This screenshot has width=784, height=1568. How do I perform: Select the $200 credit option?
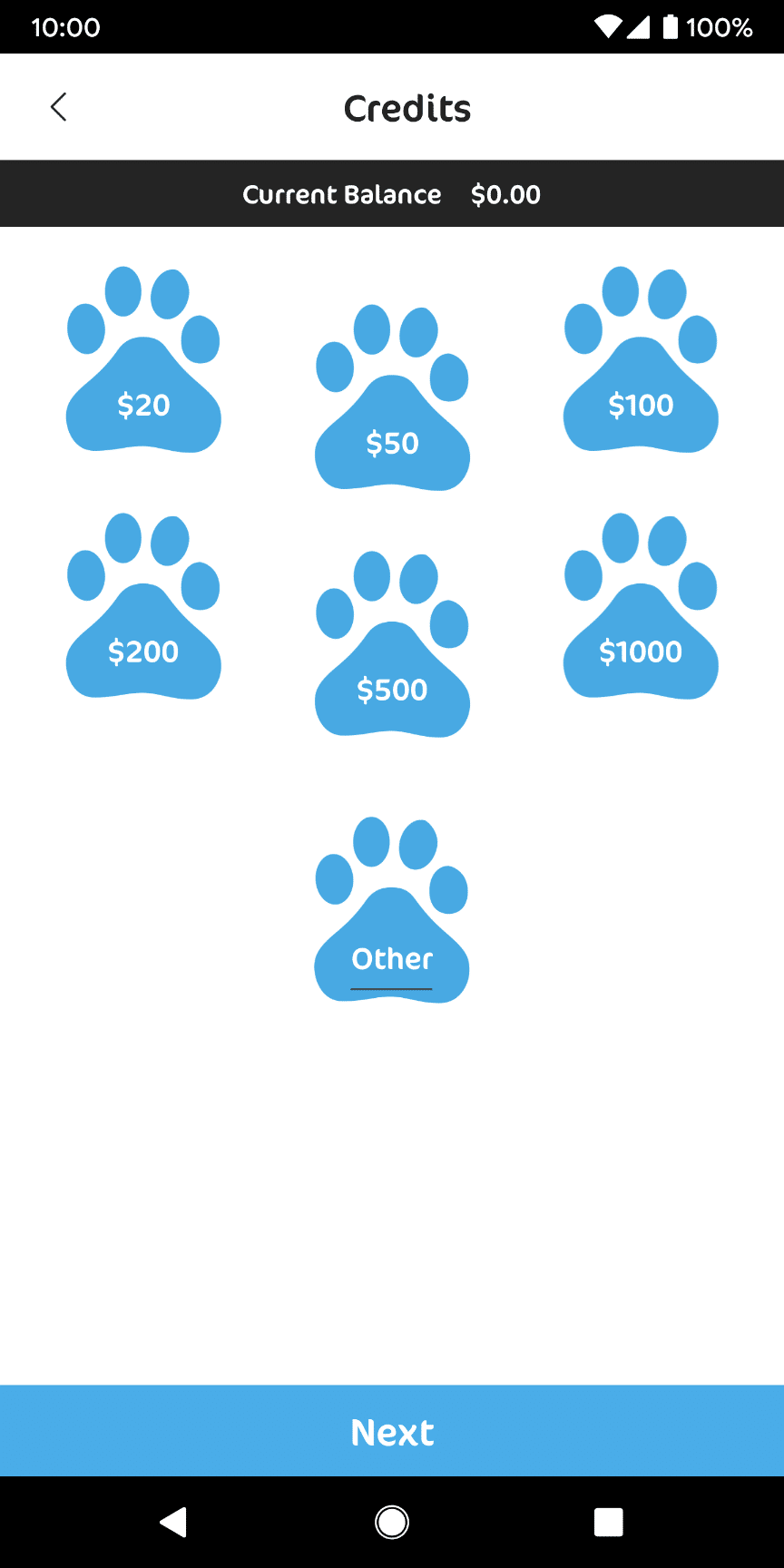tap(143, 606)
